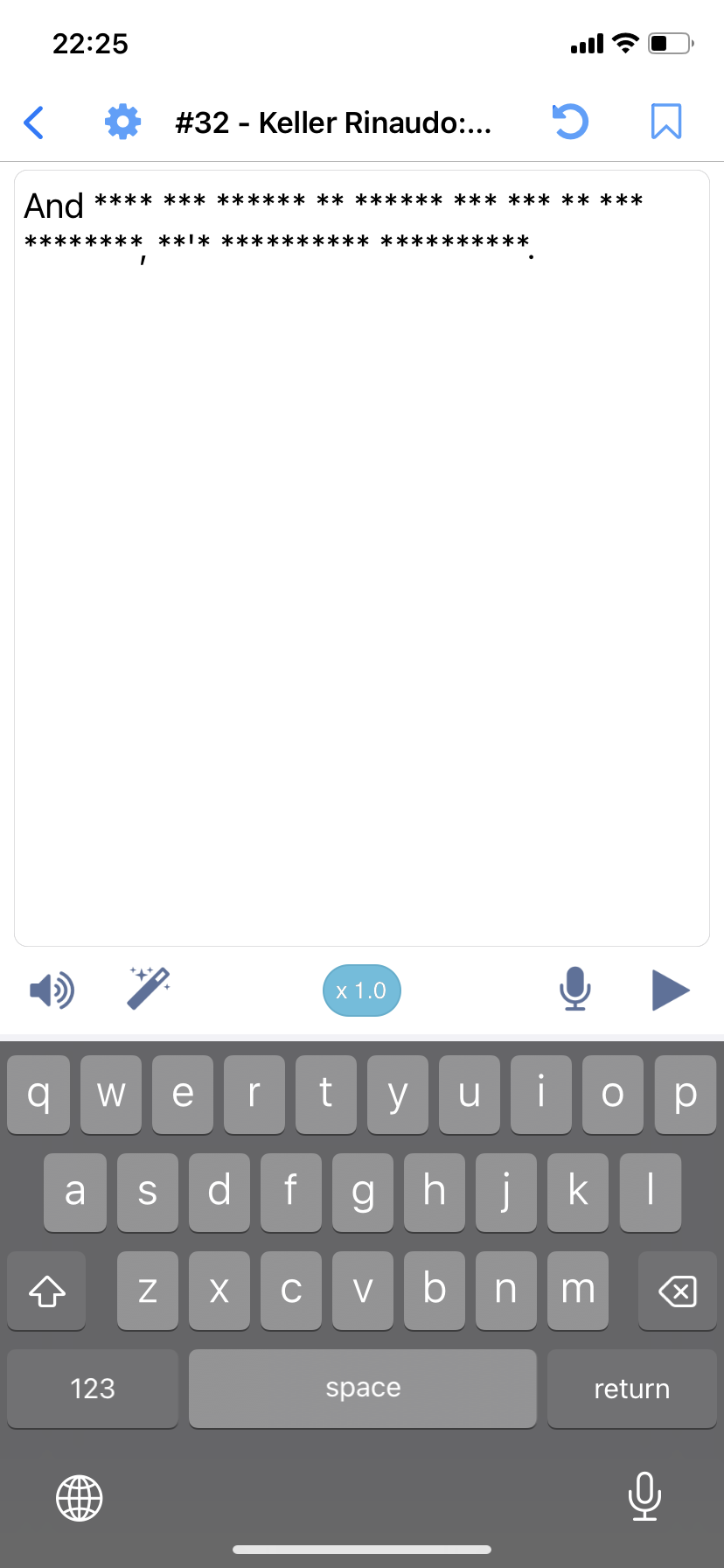Tap the globe language key
Viewport: 724px width, 1568px height.
point(80,1498)
